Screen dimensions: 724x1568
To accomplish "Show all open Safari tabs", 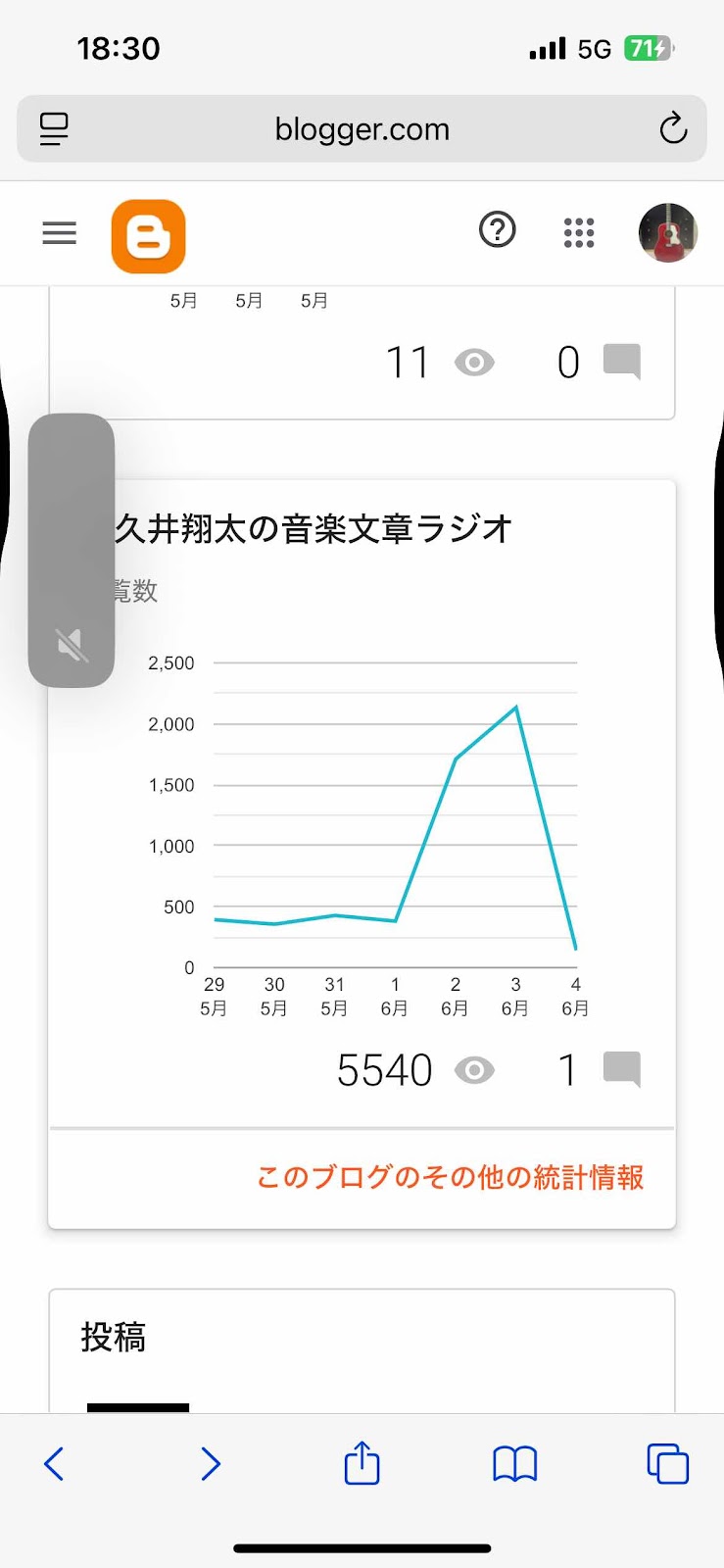I will point(667,1464).
